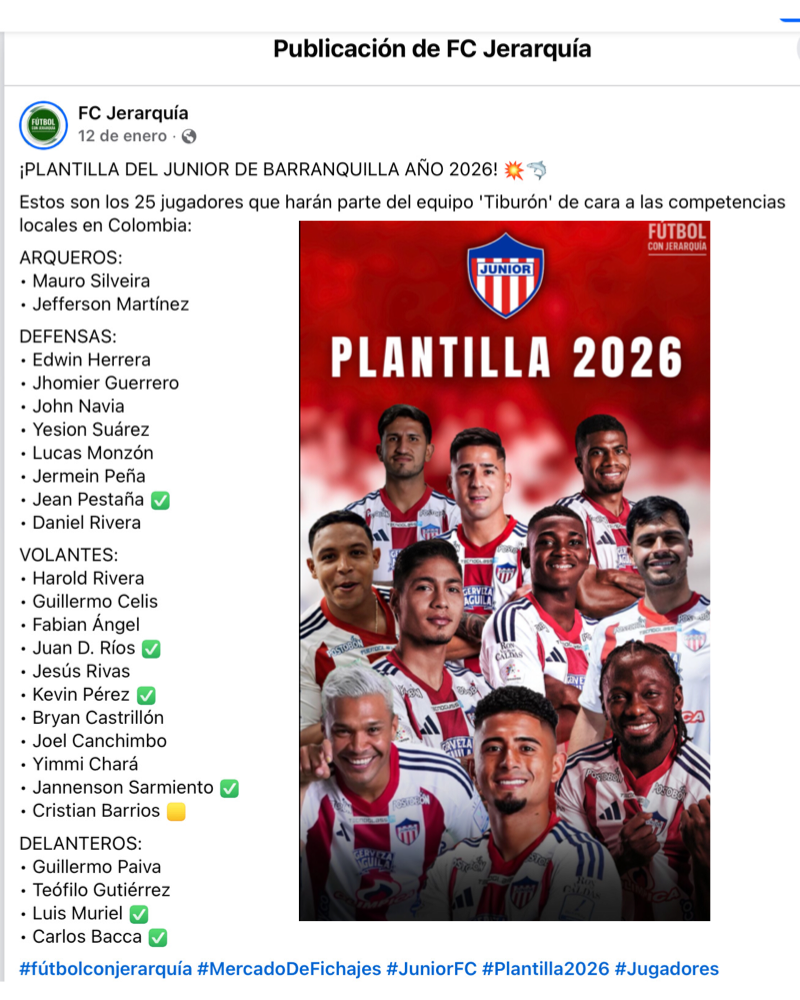Click the checkmark next to Luis Muriel
The image size is (800, 1000).
click(x=139, y=913)
